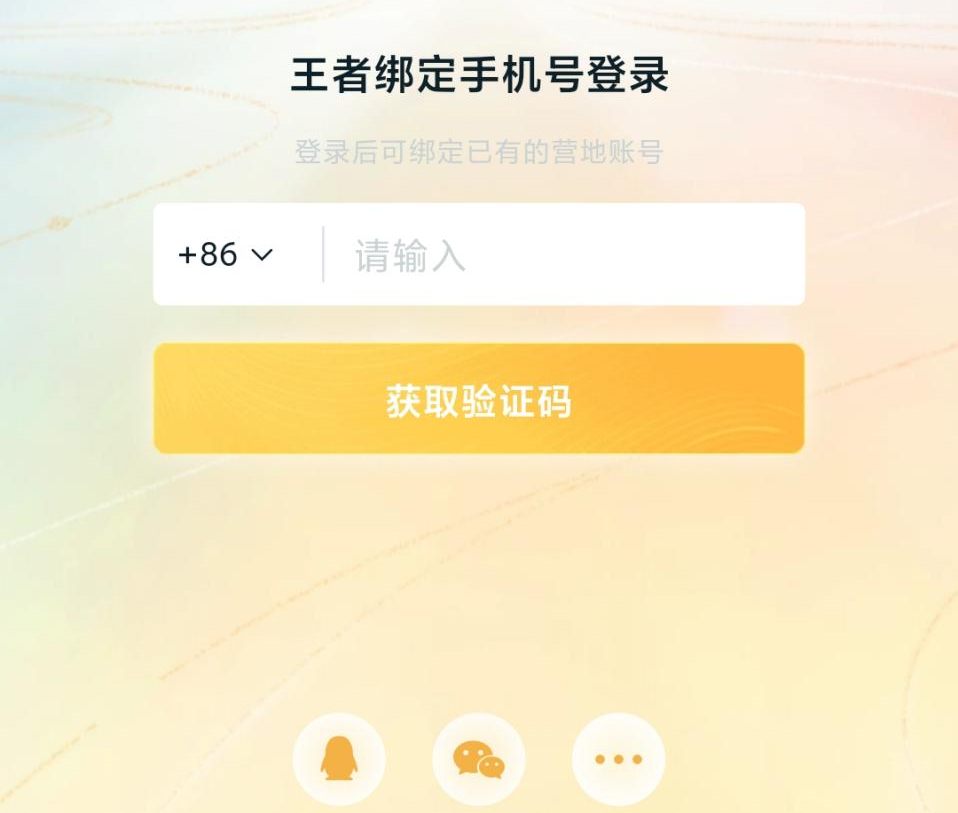This screenshot has height=813, width=958.
Task: Expand the +86 country code dropdown
Action: pyautogui.click(x=226, y=255)
